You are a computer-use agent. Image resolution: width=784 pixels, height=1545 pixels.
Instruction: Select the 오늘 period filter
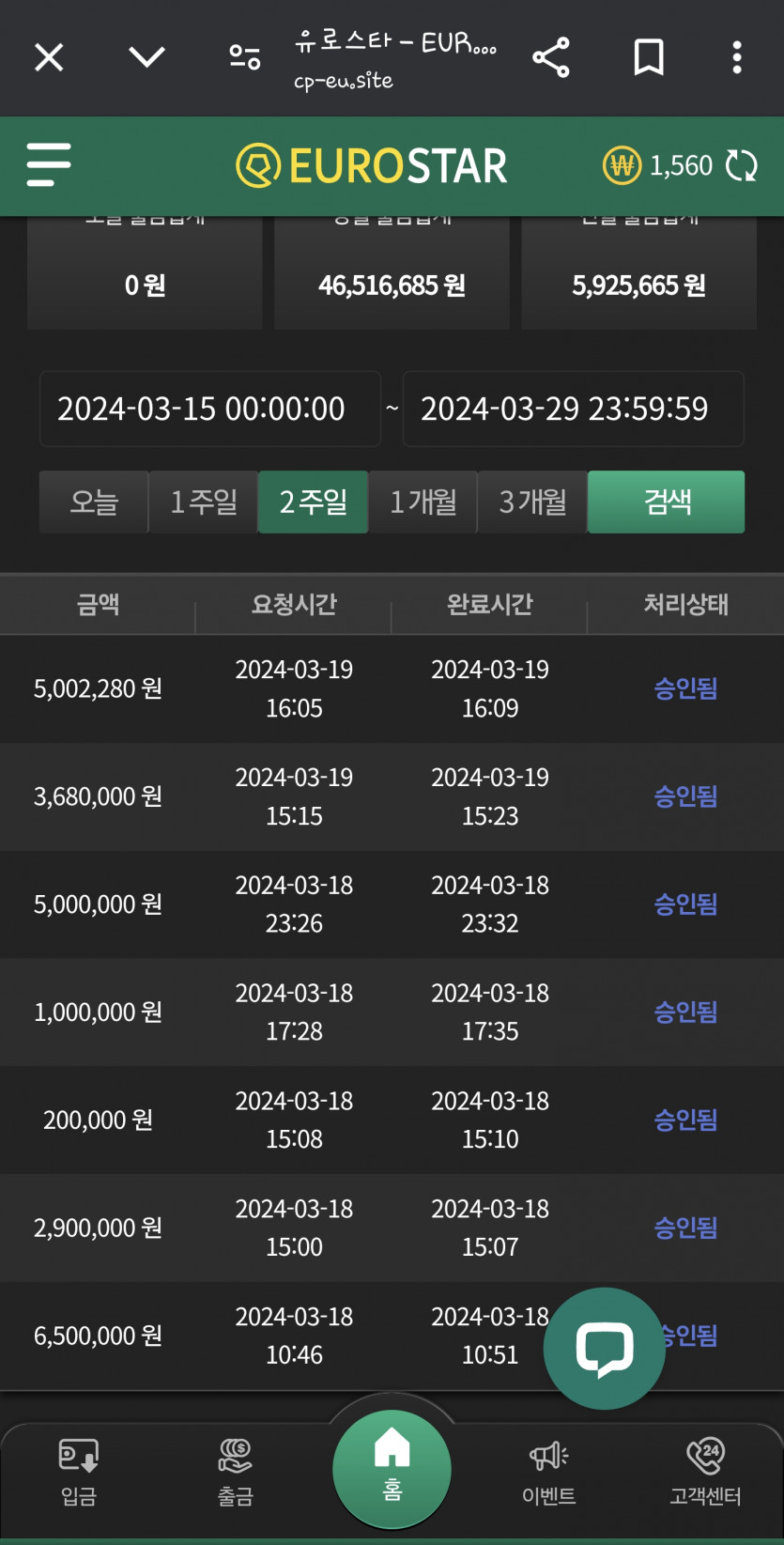coord(94,502)
